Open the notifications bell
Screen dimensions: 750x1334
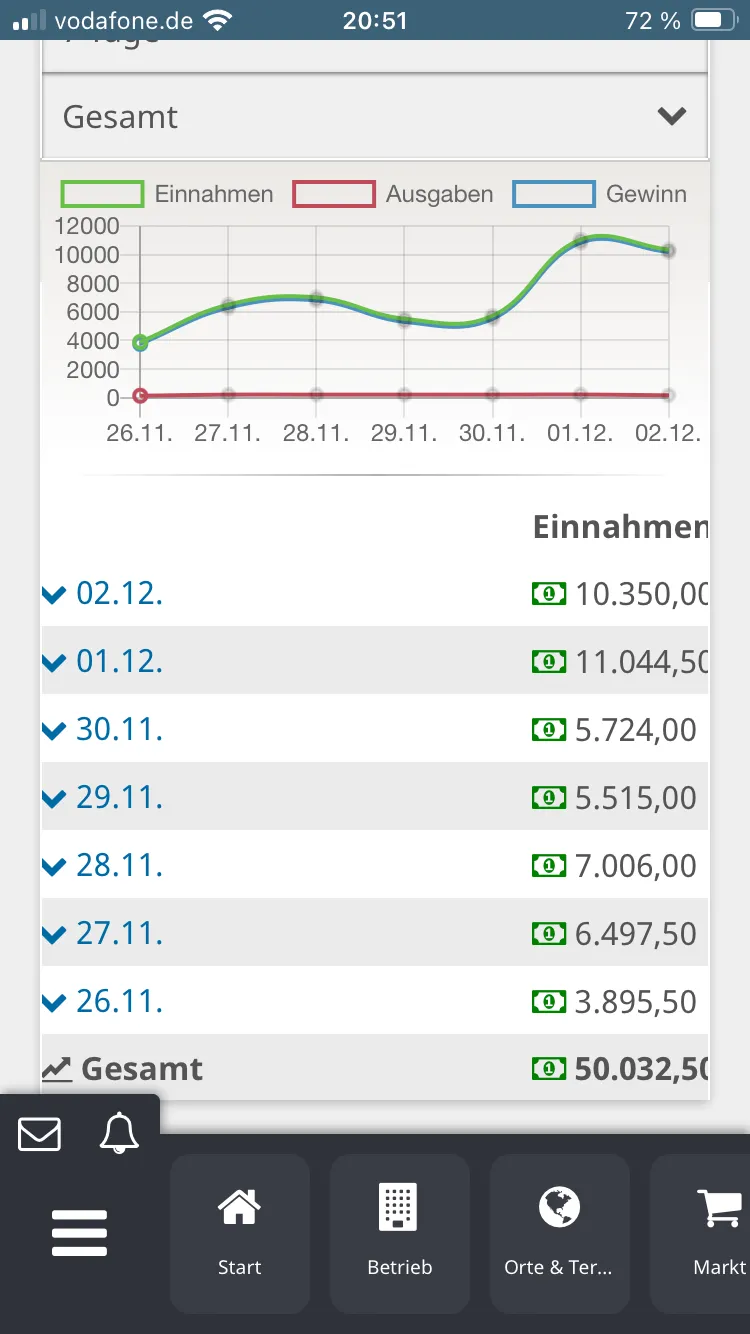[119, 1133]
